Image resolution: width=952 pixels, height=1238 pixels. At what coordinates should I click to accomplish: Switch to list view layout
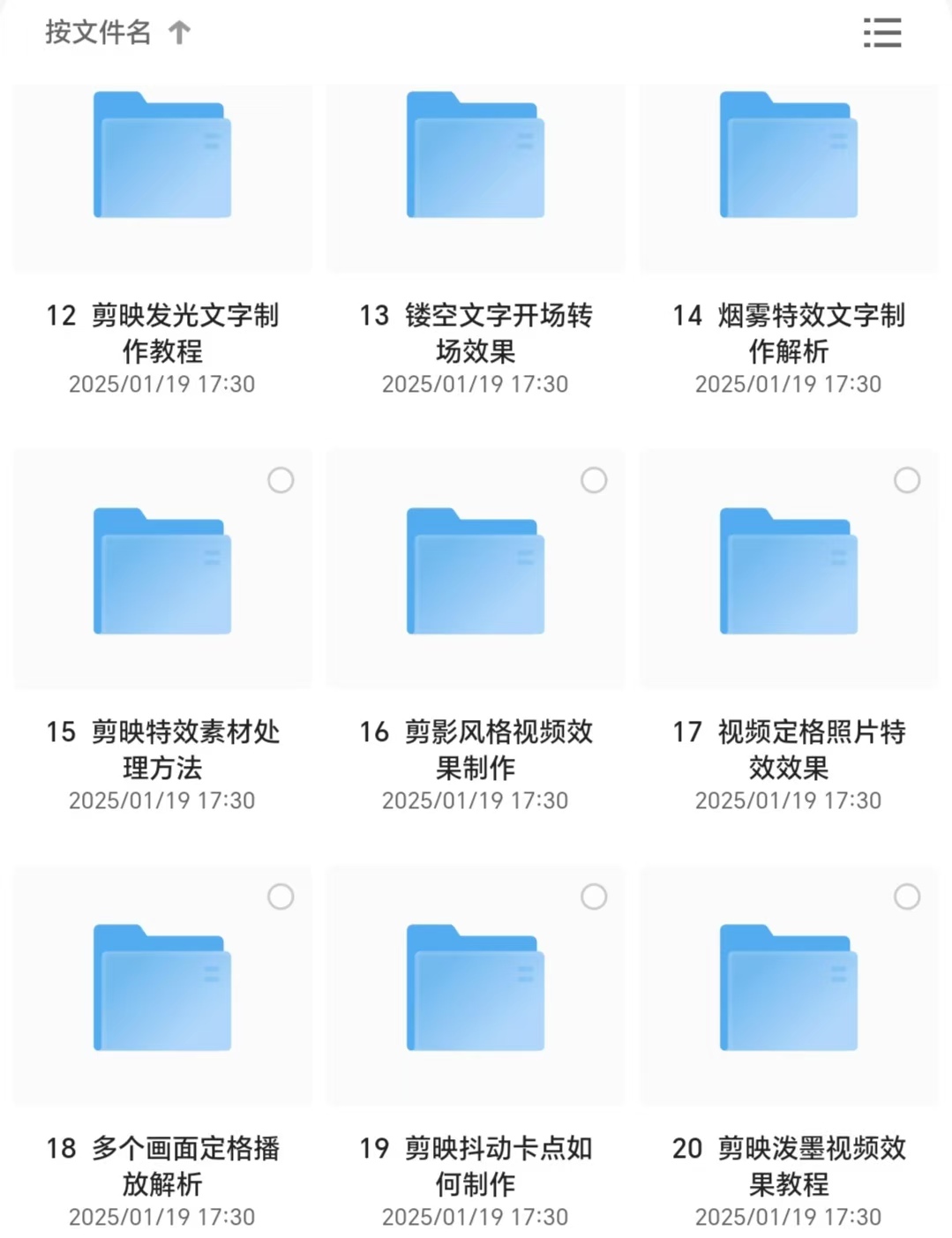[x=881, y=33]
